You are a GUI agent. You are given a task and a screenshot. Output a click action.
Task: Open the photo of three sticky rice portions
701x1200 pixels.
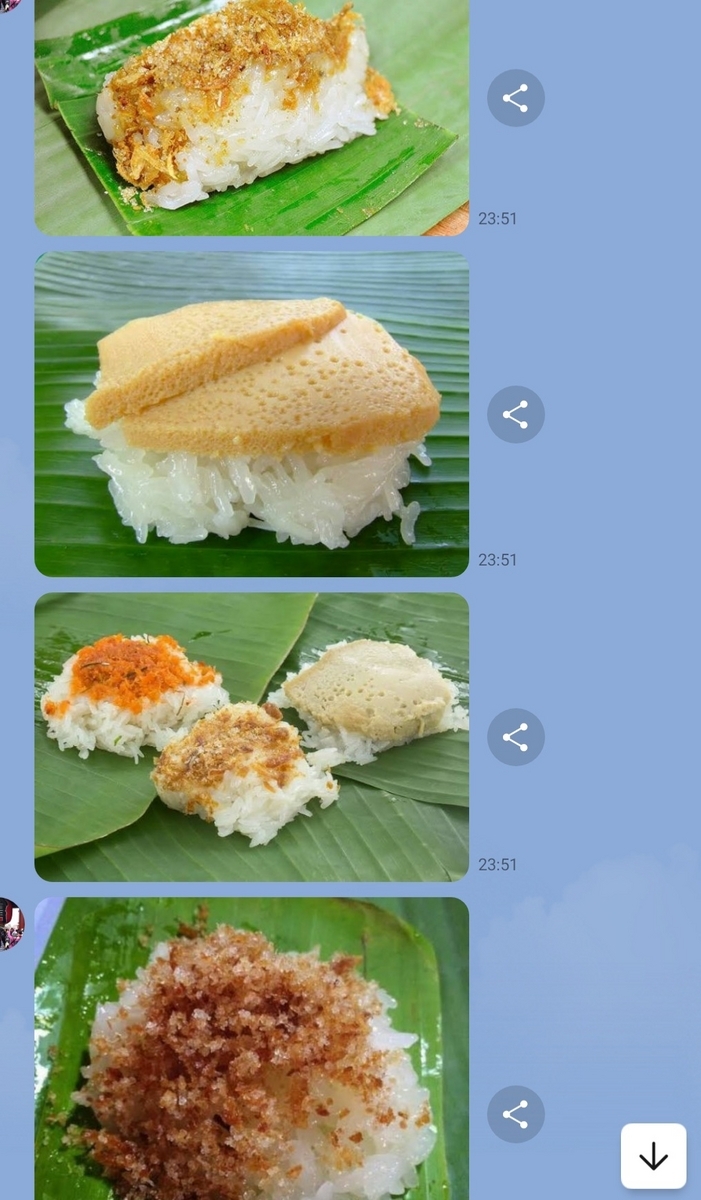(x=252, y=737)
